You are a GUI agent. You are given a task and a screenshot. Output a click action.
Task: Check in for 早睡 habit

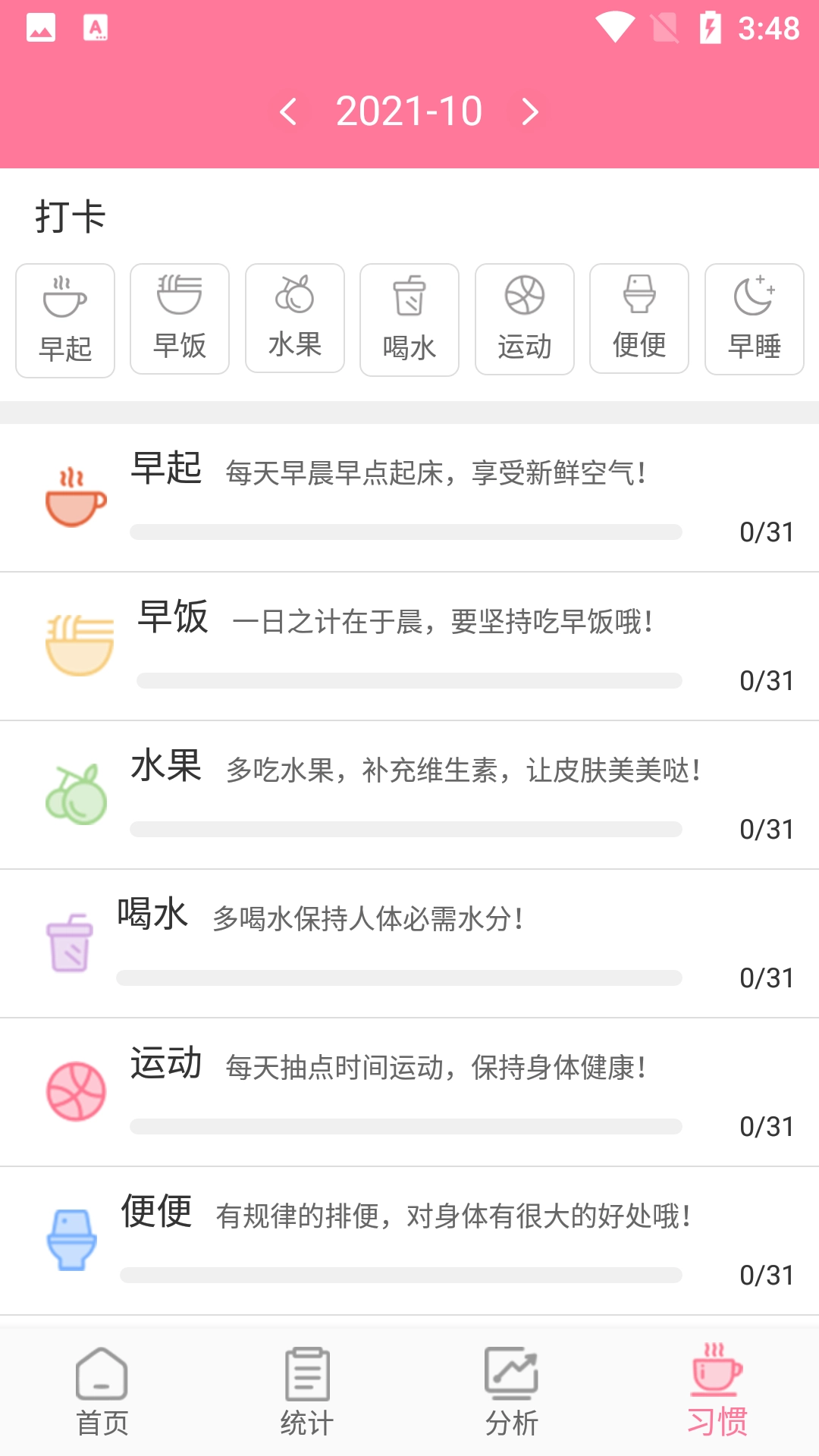coord(755,320)
